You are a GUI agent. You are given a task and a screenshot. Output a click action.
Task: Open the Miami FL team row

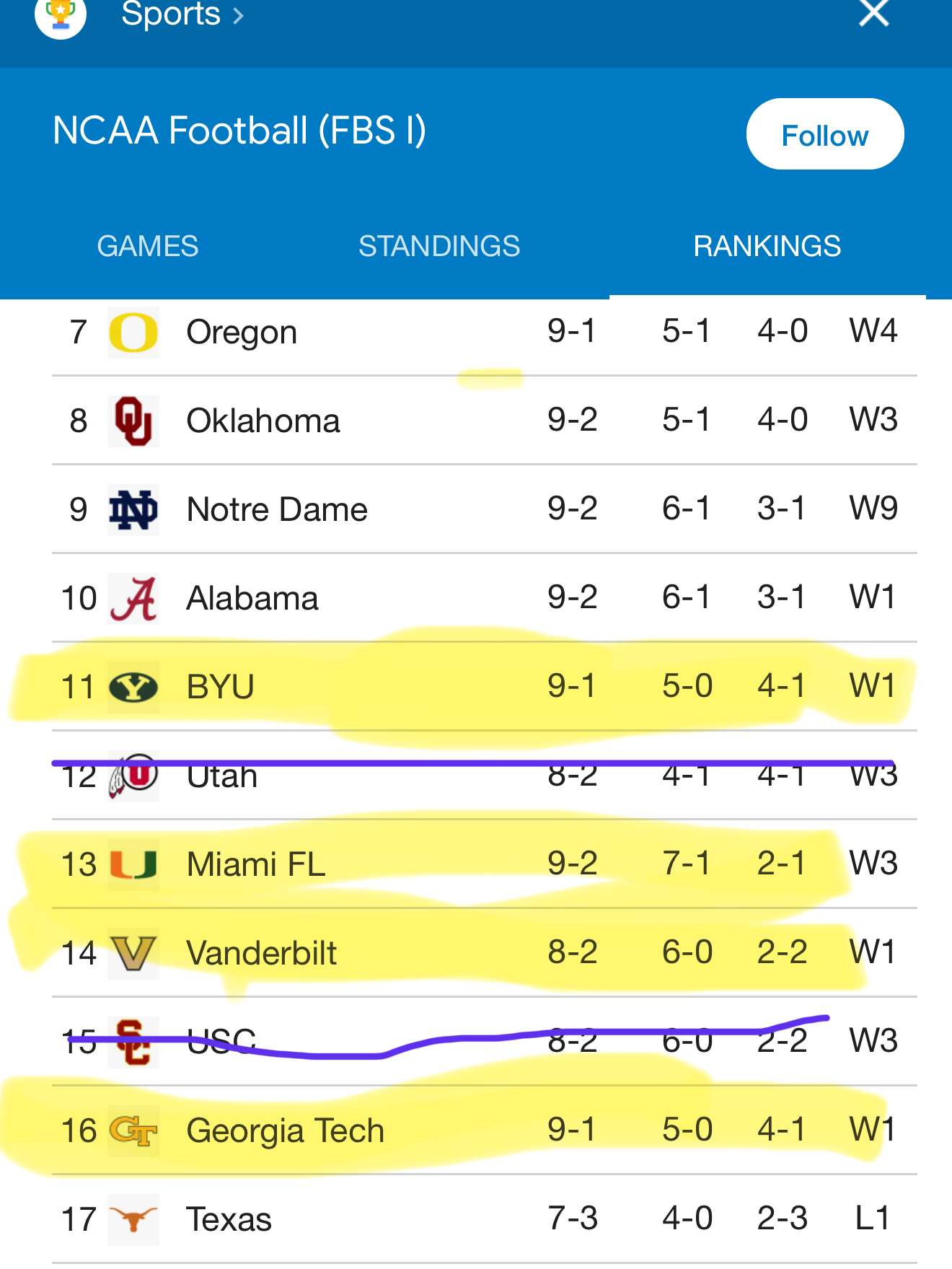coord(256,864)
